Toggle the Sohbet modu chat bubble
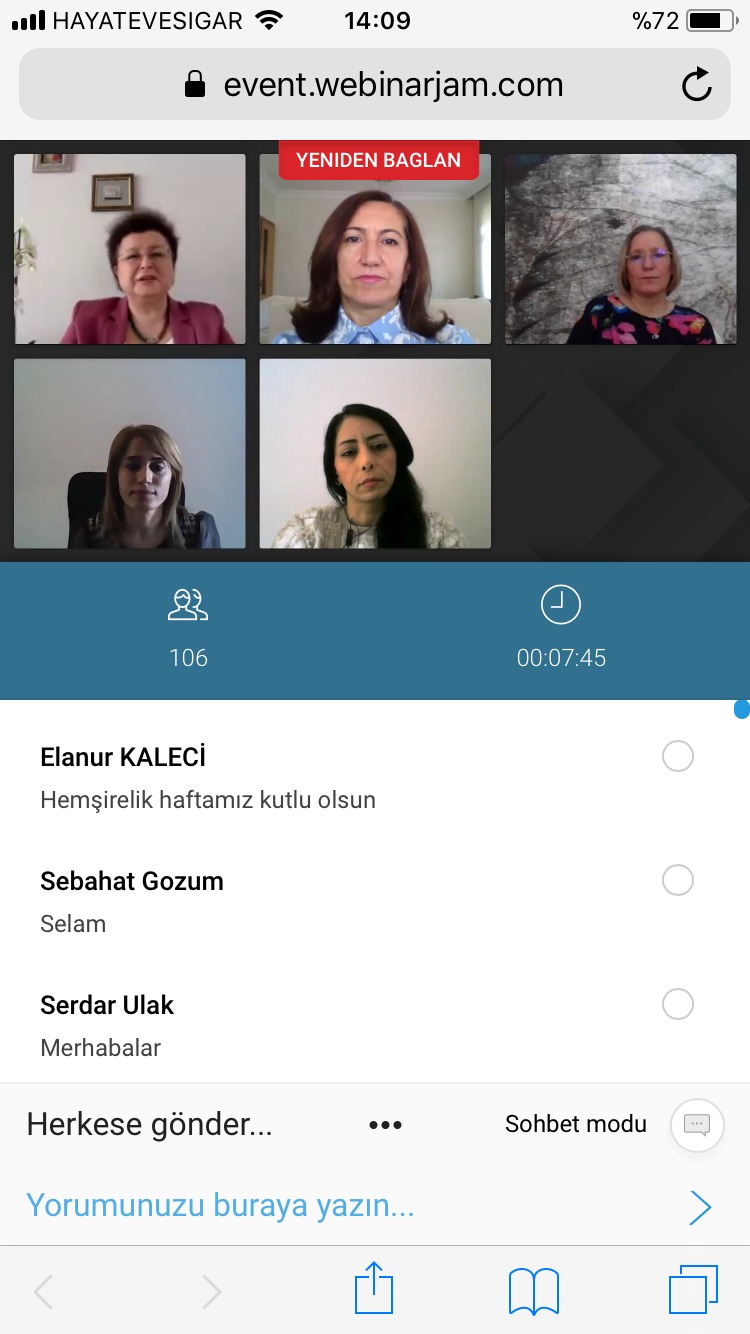This screenshot has width=750, height=1334. (696, 1125)
